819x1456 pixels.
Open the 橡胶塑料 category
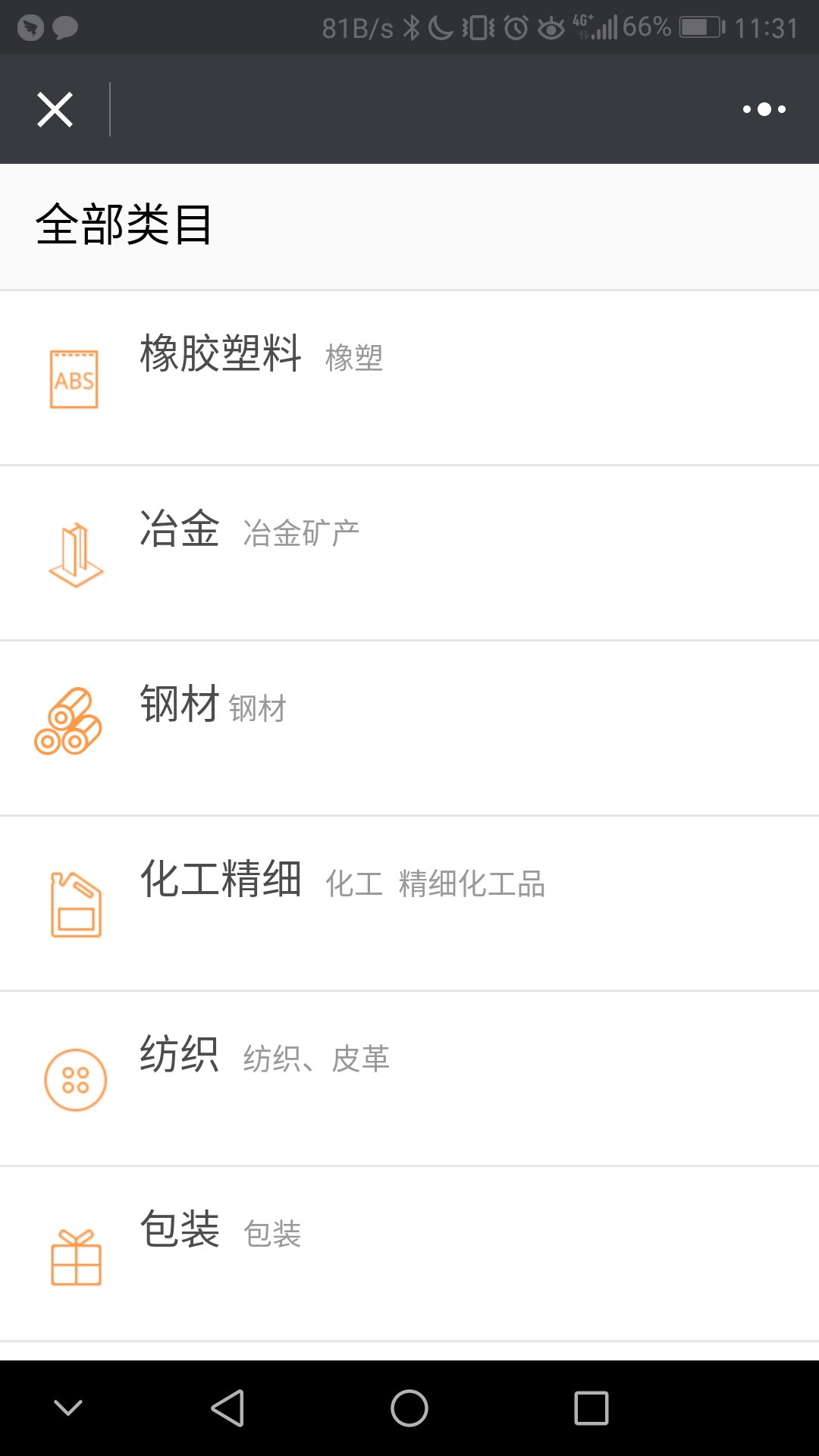point(409,378)
